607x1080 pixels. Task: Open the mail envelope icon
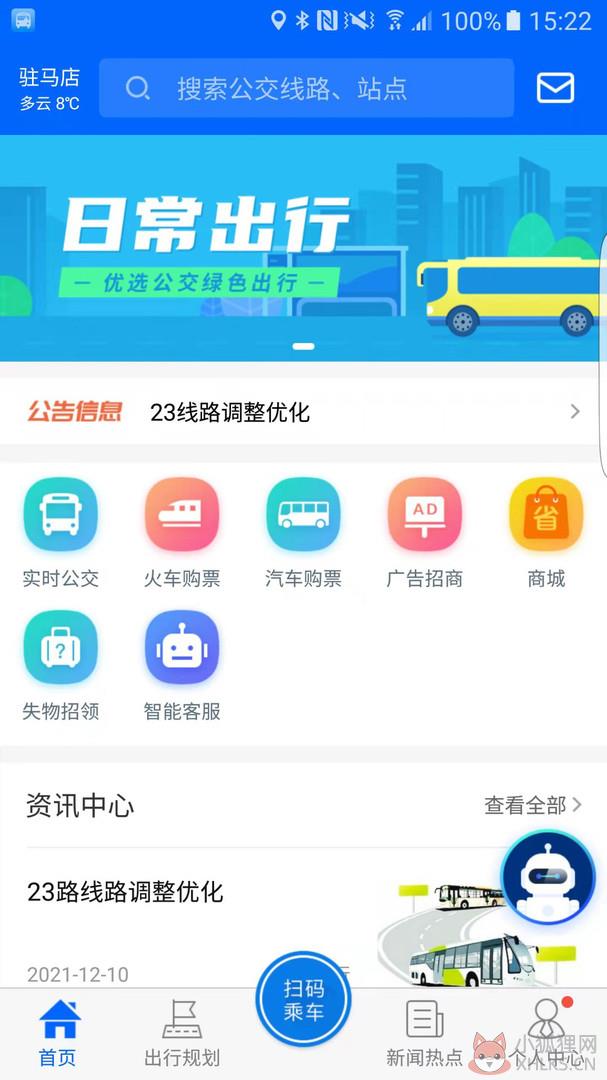tap(555, 88)
